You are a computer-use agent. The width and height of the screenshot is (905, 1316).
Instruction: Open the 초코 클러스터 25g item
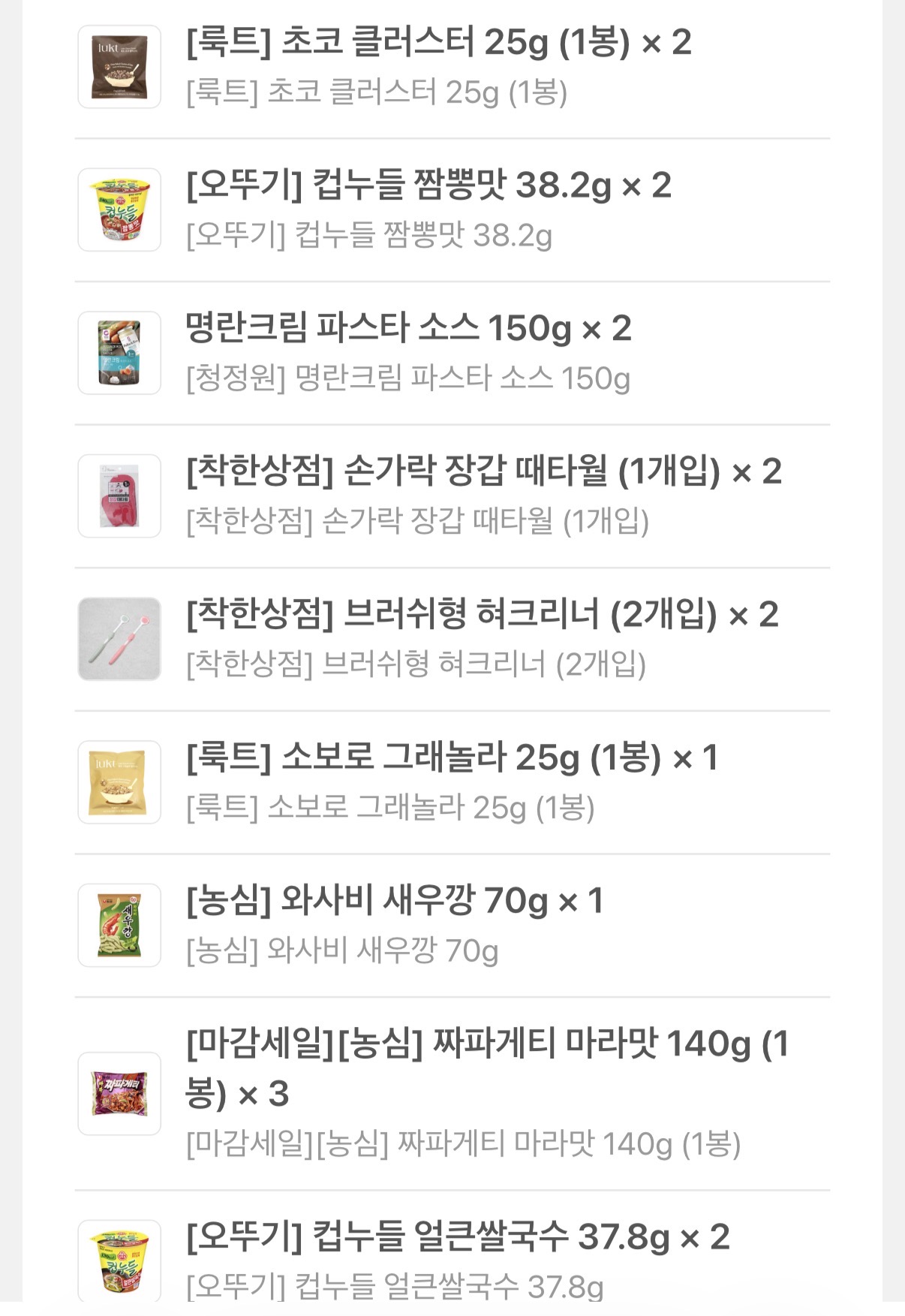pos(438,44)
